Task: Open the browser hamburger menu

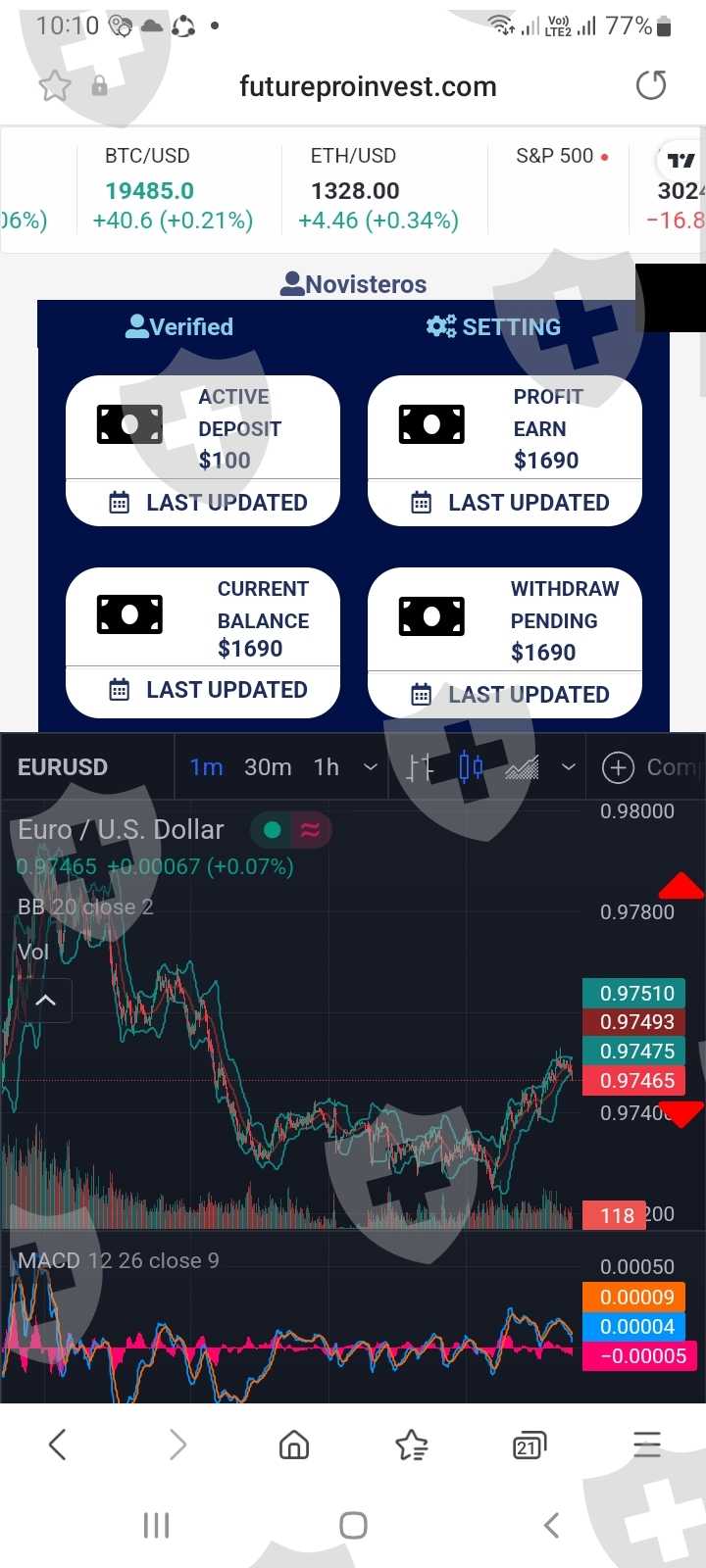Action: click(x=647, y=1444)
